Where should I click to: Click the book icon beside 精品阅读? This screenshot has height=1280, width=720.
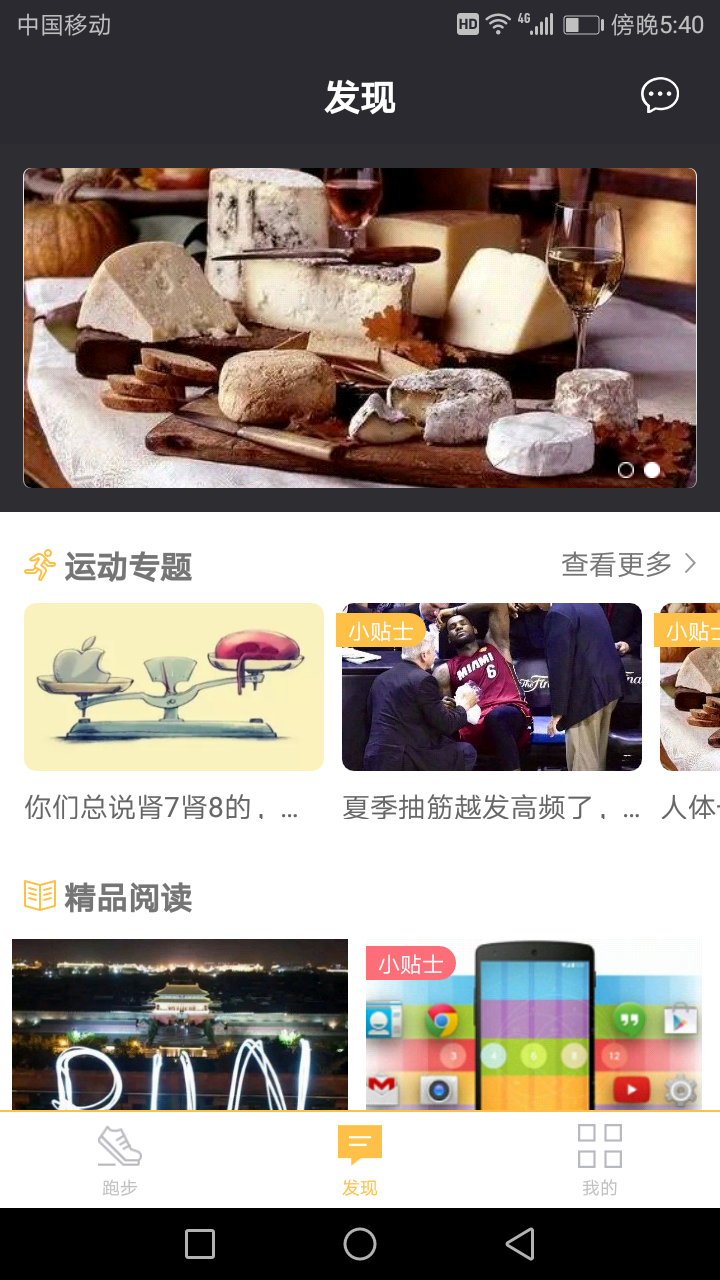pos(38,898)
